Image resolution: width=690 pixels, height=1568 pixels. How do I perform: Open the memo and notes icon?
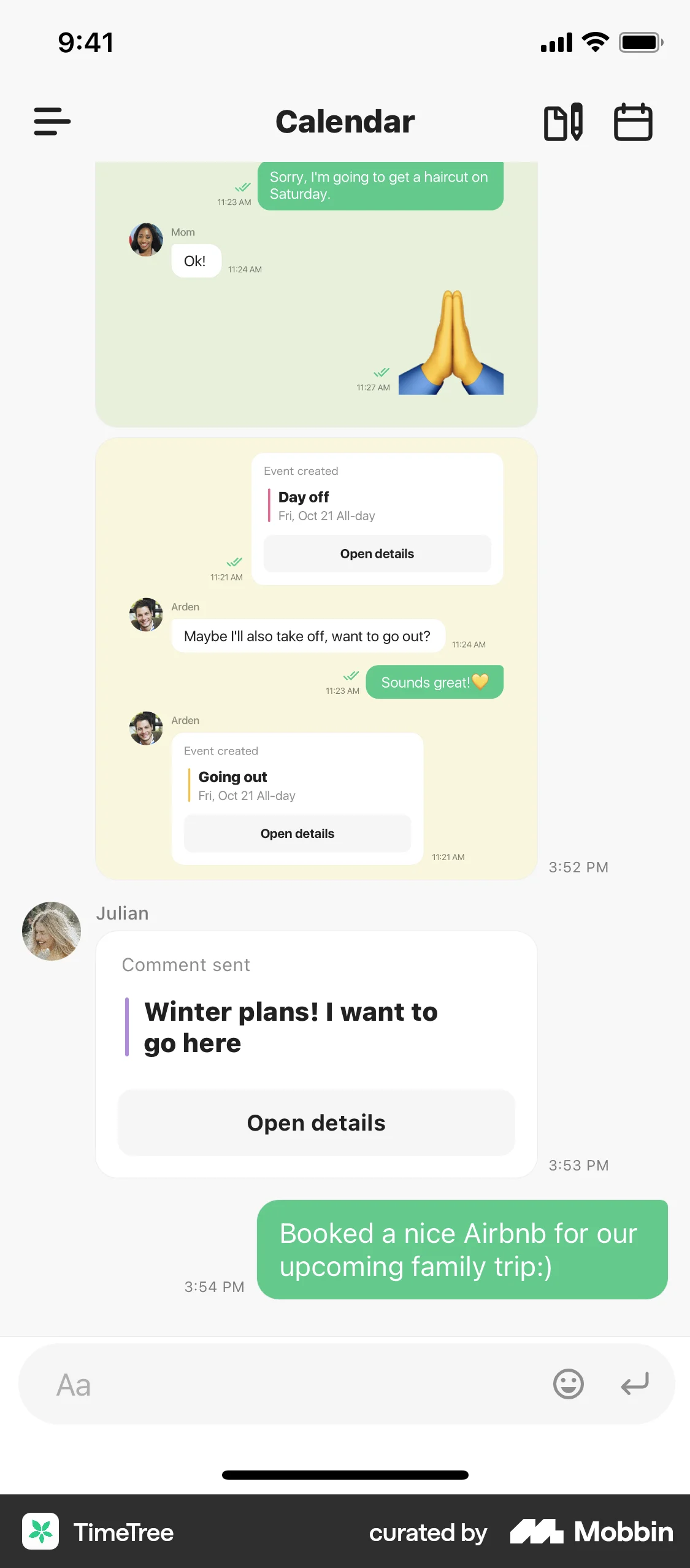[x=564, y=121]
